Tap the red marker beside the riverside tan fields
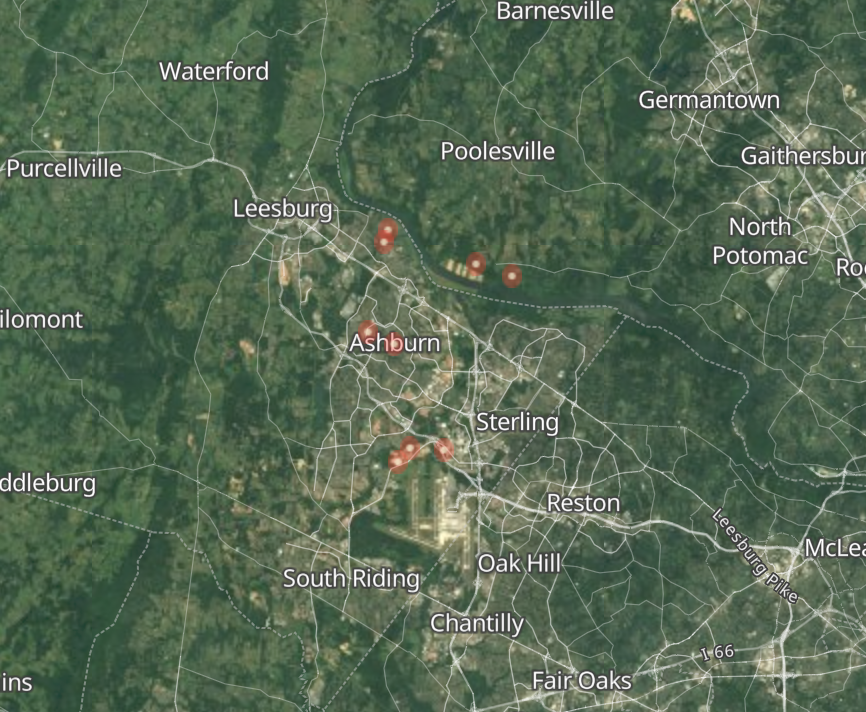866x712 pixels. tap(476, 264)
